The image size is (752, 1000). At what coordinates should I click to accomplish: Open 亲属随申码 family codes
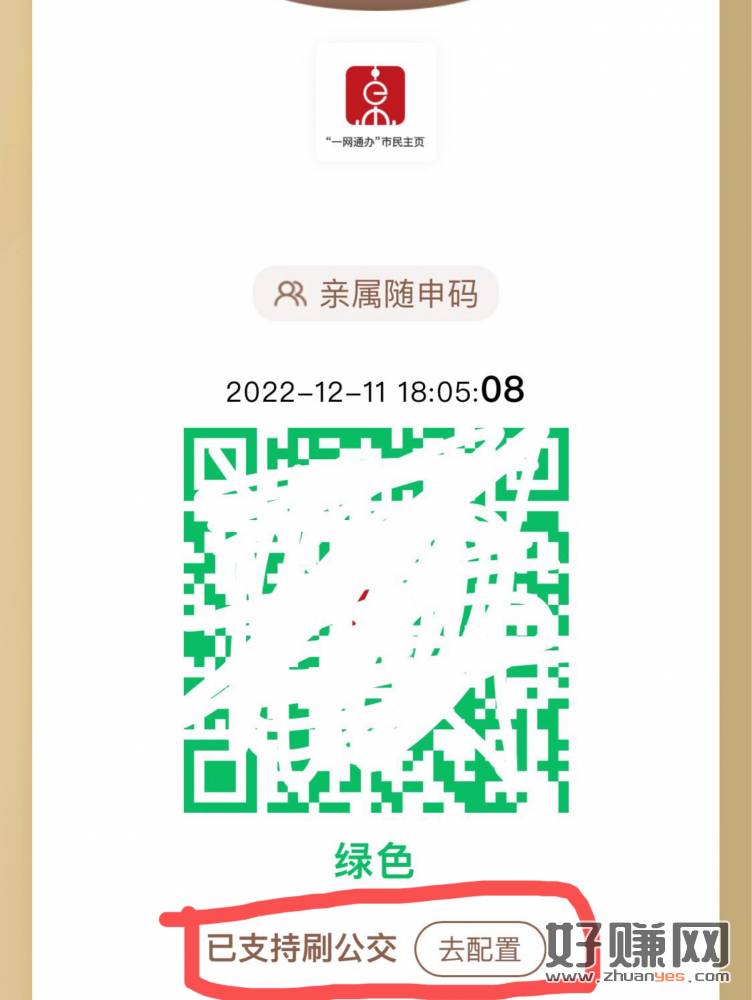(375, 294)
